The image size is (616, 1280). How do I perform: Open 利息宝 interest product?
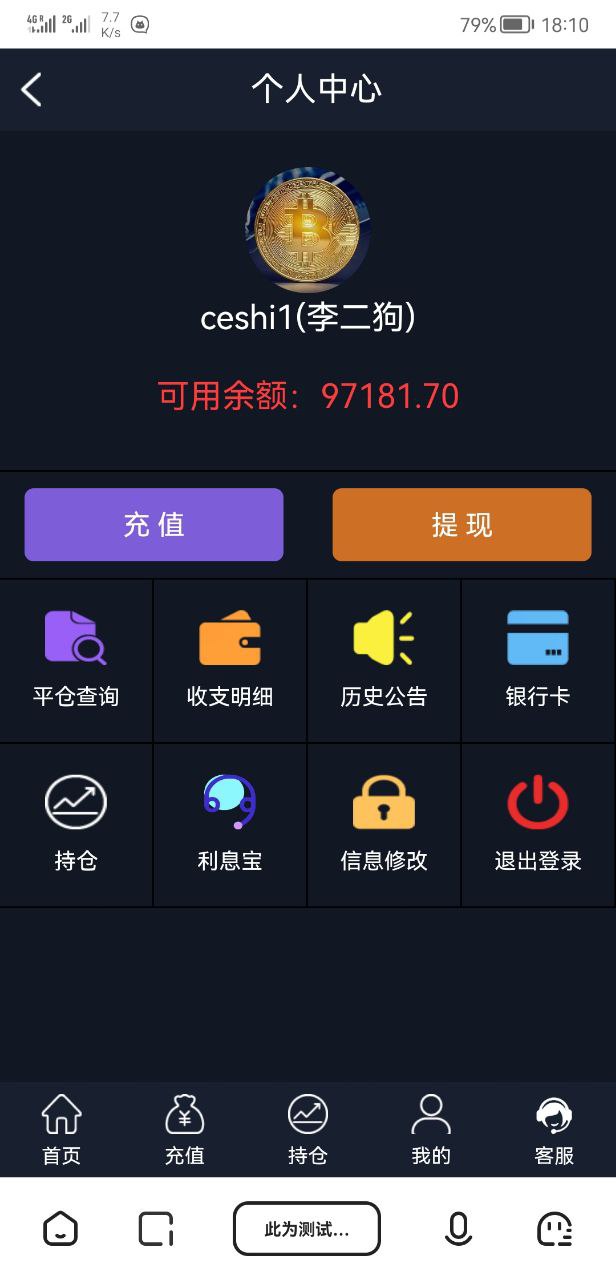point(230,825)
